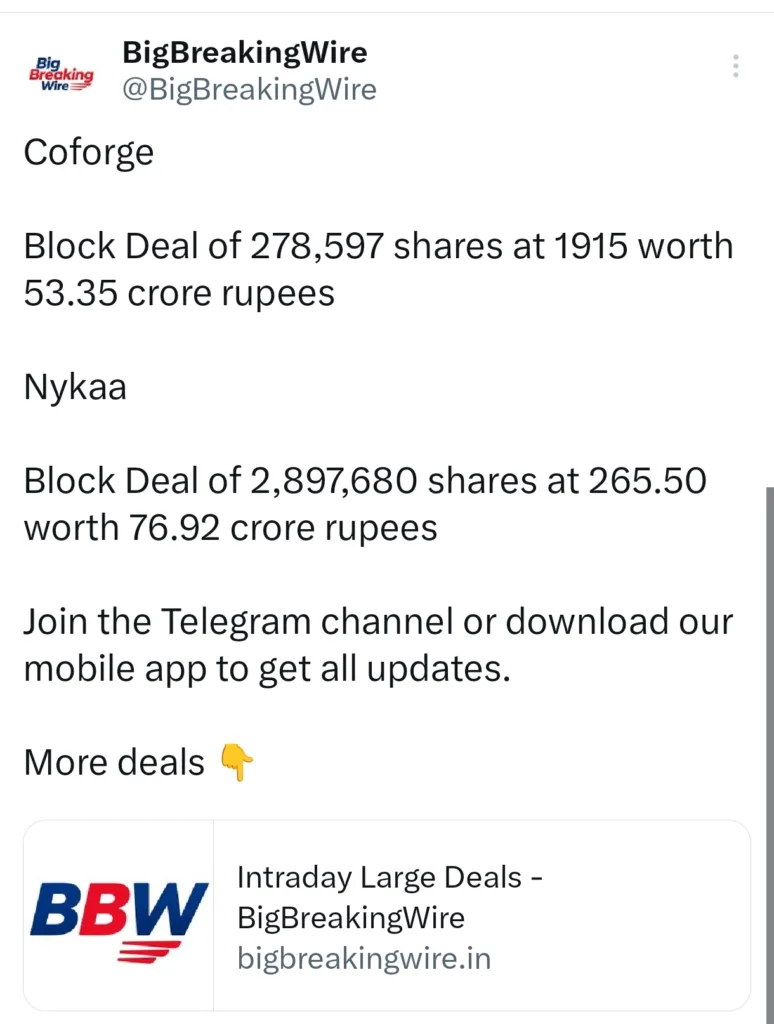Tap the yellow emoji after More deals
The width and height of the screenshot is (774, 1024).
(239, 763)
